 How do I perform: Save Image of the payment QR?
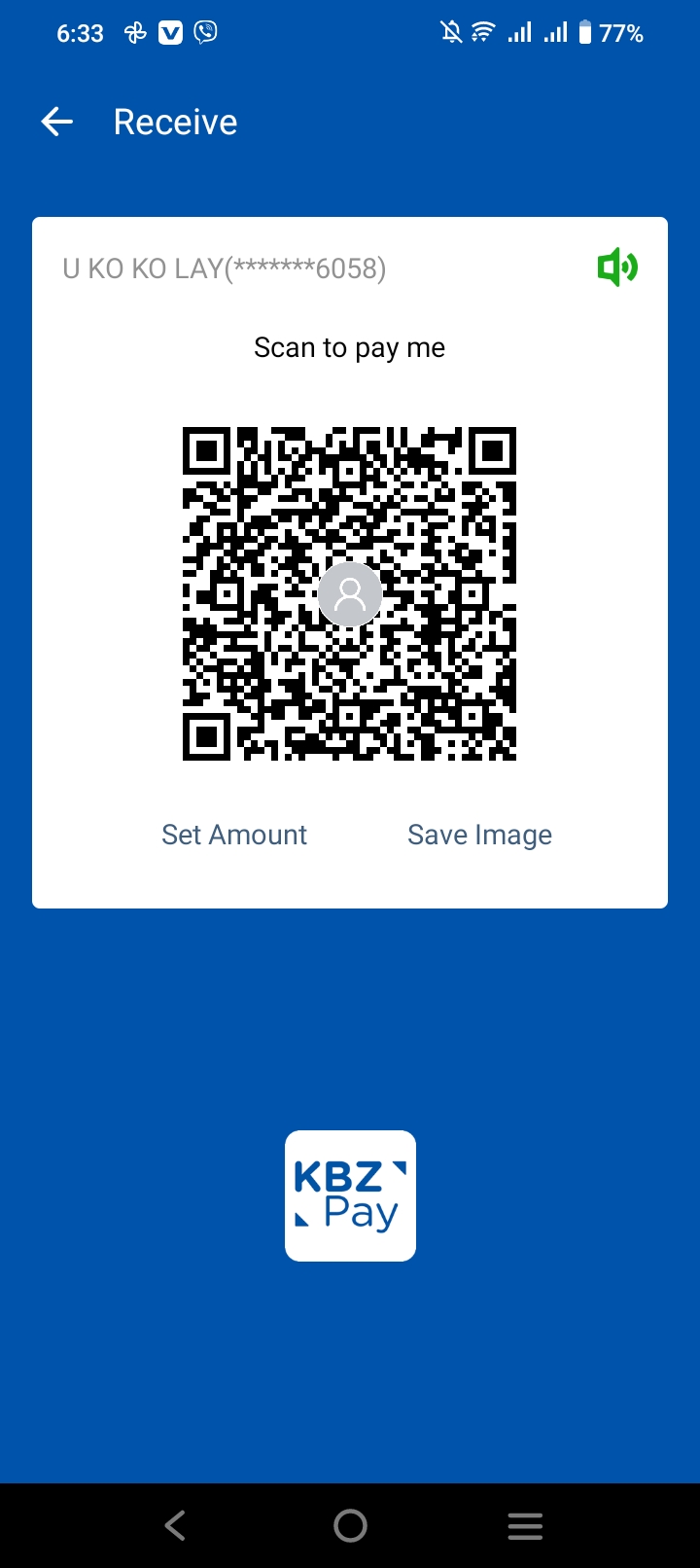coord(479,835)
